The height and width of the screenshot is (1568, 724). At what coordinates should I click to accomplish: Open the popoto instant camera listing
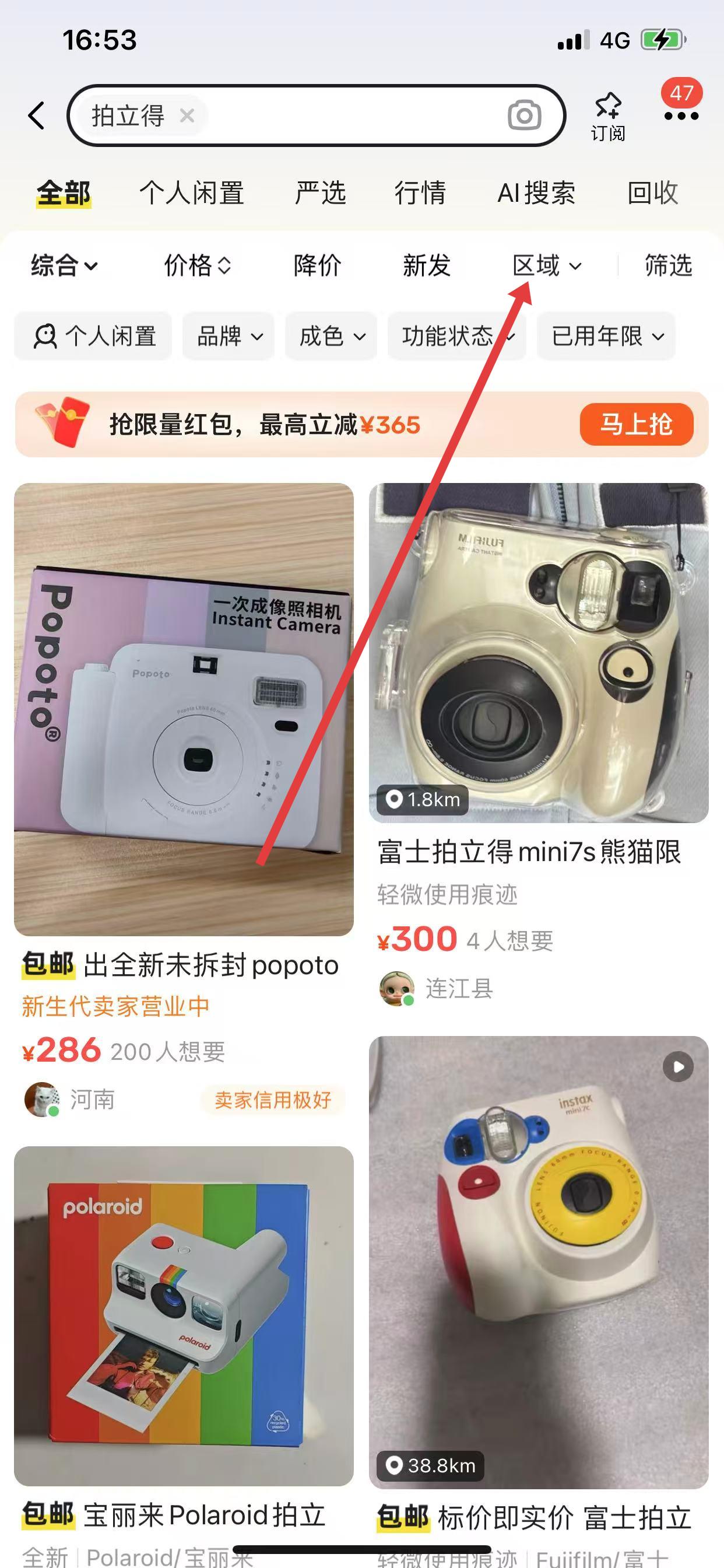[x=184, y=709]
